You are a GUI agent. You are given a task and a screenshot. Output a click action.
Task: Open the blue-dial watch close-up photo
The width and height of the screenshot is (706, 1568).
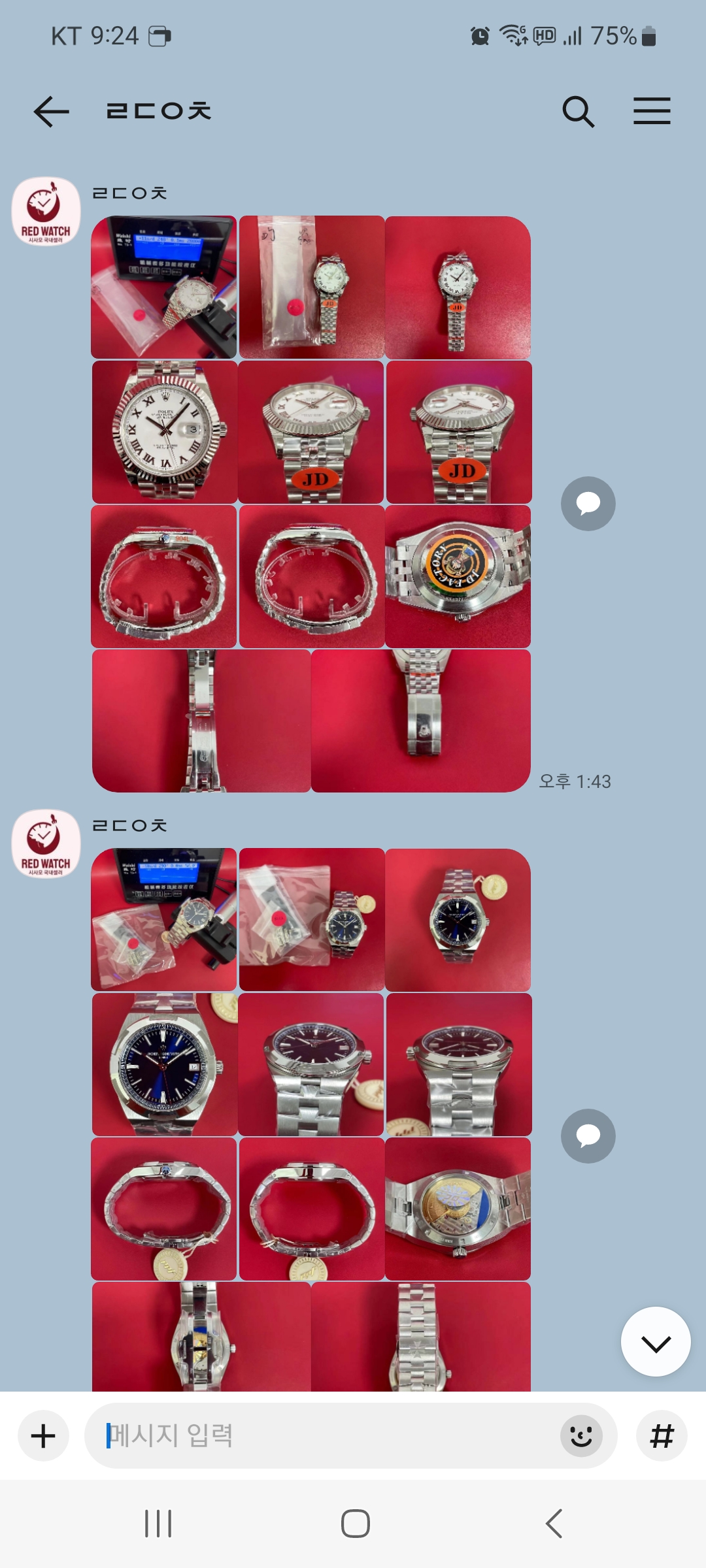point(164,1064)
